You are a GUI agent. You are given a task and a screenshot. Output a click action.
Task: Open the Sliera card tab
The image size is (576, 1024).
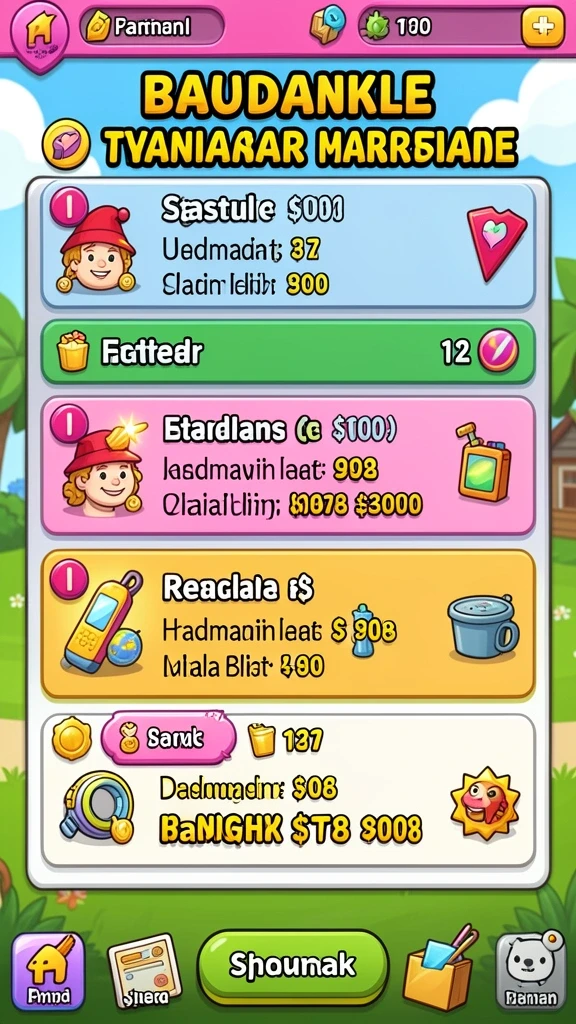[145, 970]
